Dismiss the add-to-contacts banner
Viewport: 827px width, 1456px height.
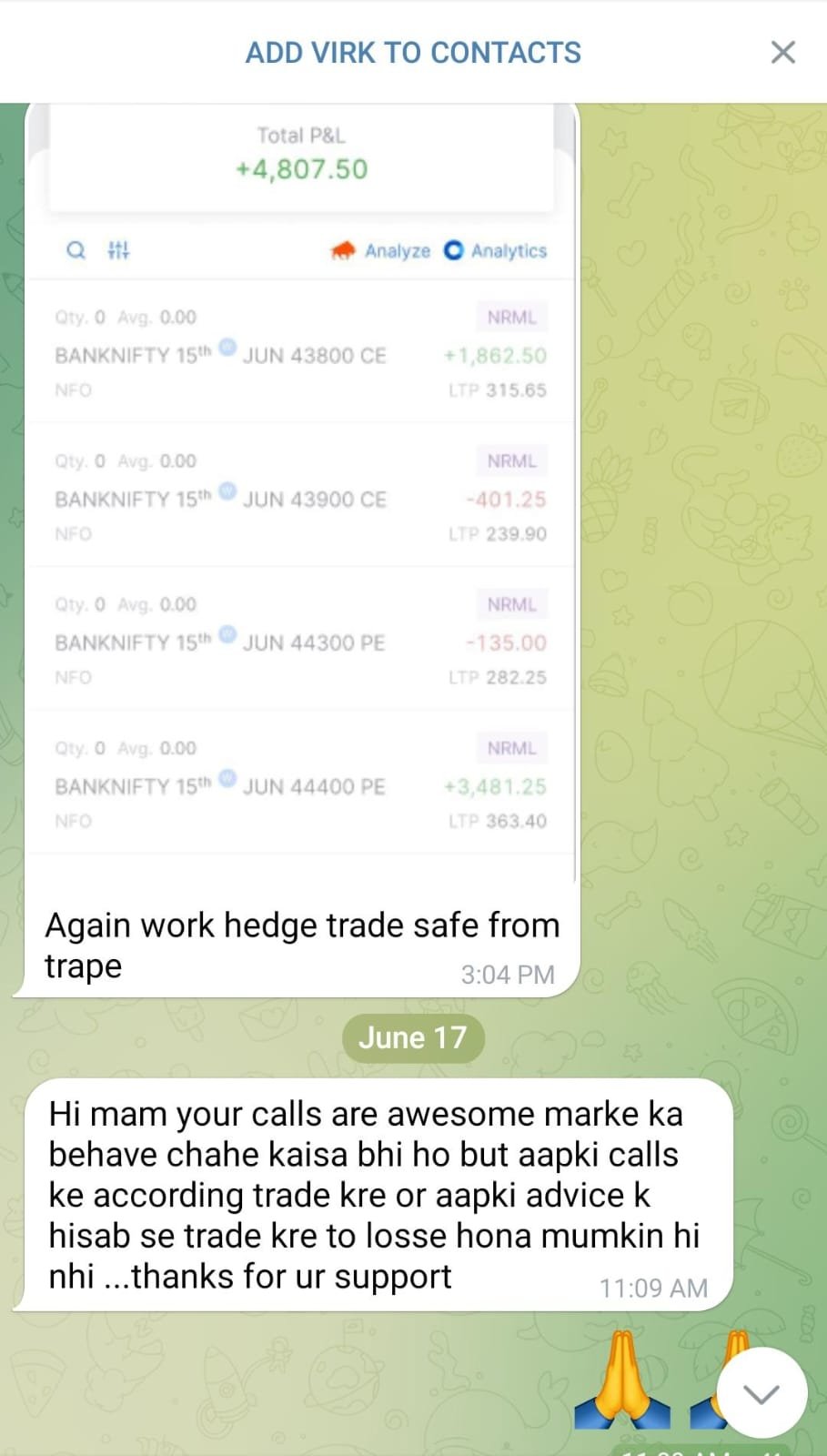coord(782,53)
